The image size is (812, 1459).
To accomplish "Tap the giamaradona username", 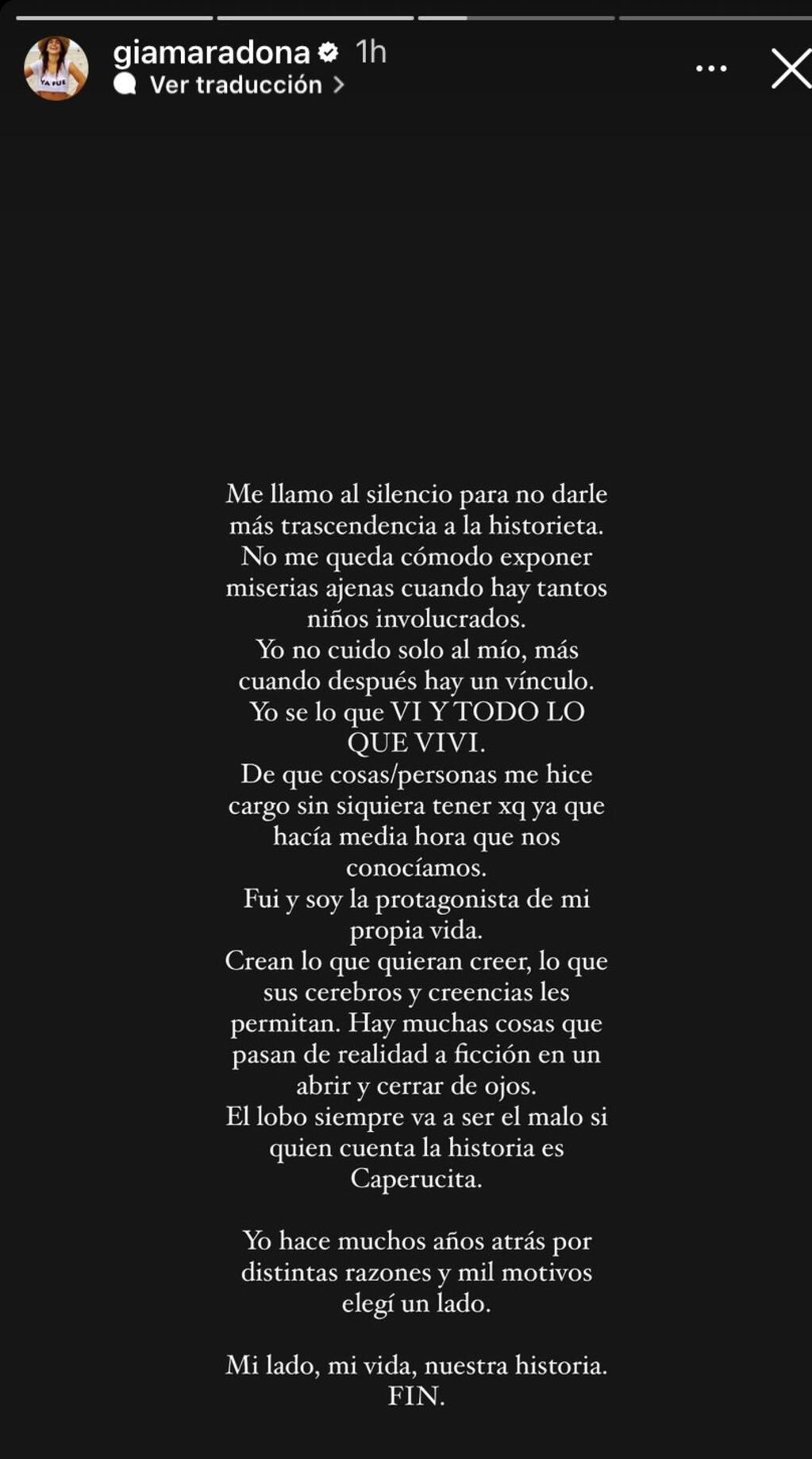I will point(211,52).
